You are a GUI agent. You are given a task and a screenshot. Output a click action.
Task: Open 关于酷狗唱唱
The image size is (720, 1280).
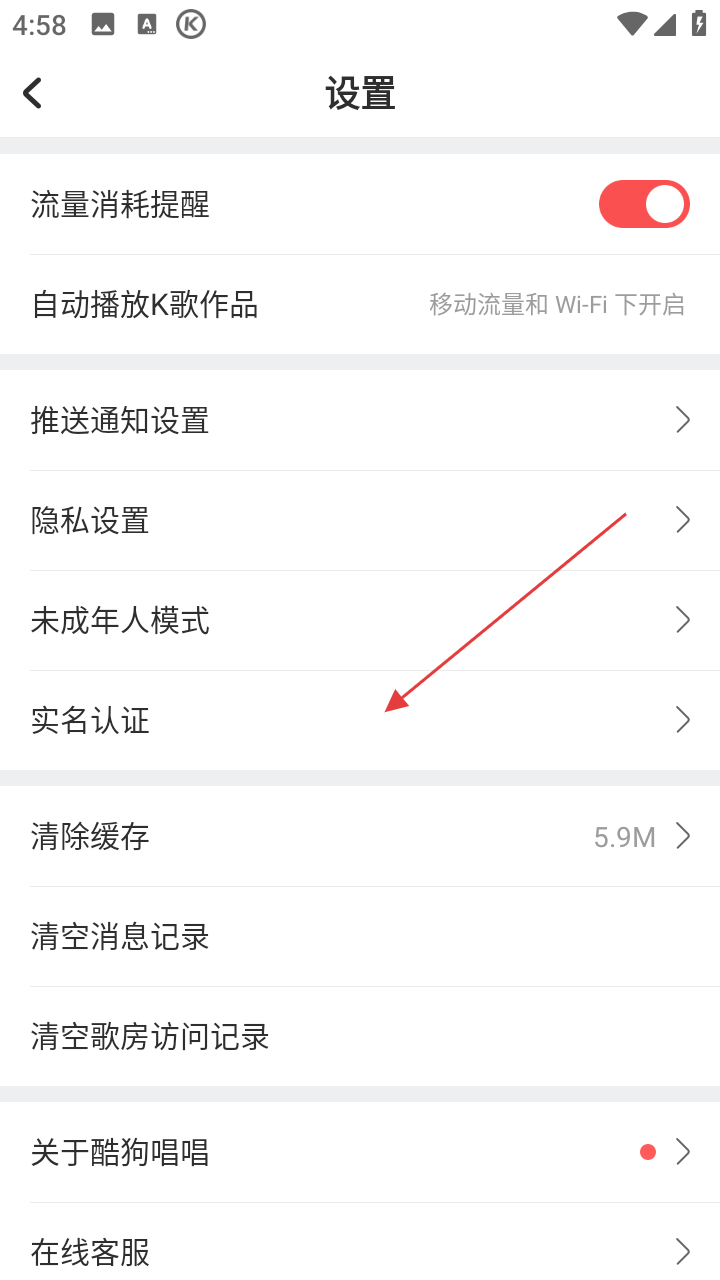point(360,1152)
